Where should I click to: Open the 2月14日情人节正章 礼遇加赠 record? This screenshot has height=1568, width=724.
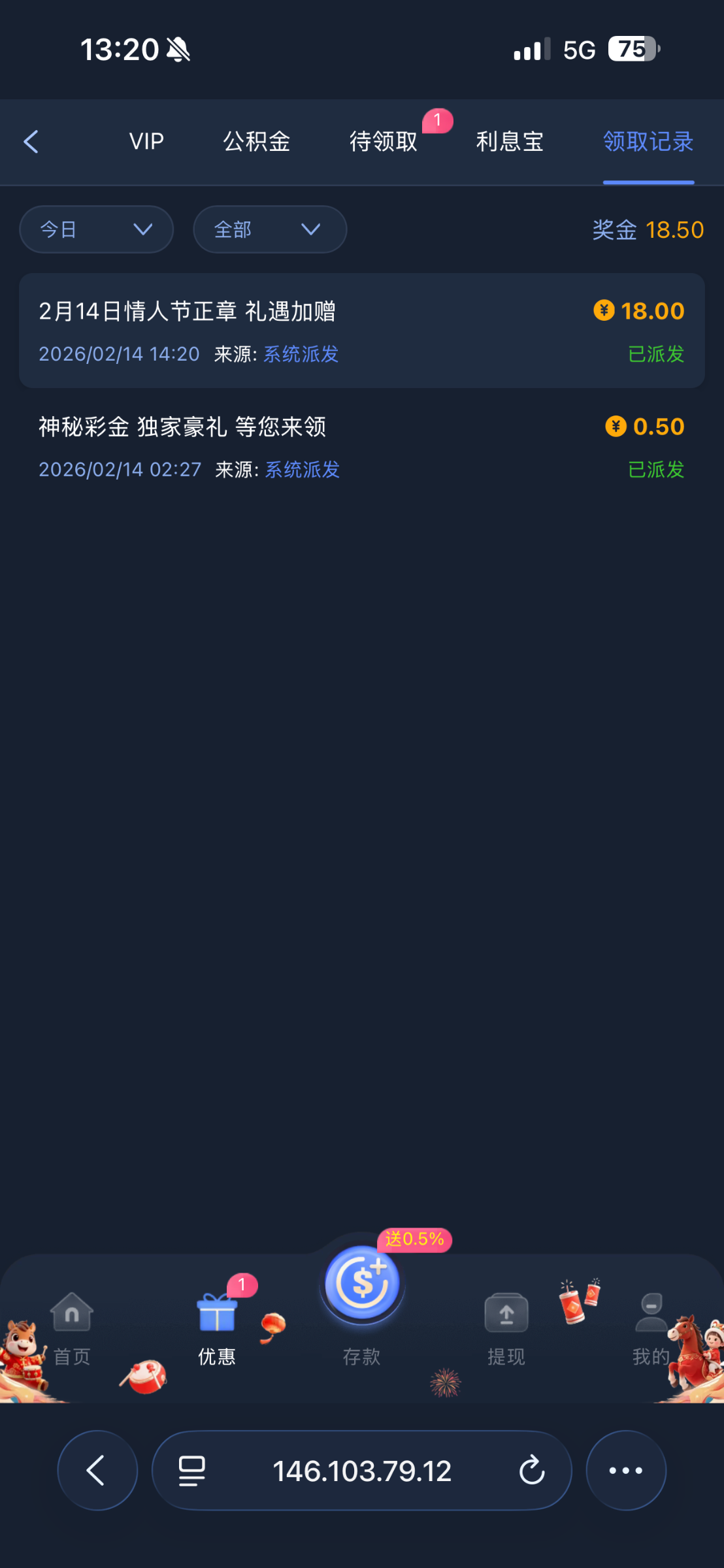coord(361,331)
